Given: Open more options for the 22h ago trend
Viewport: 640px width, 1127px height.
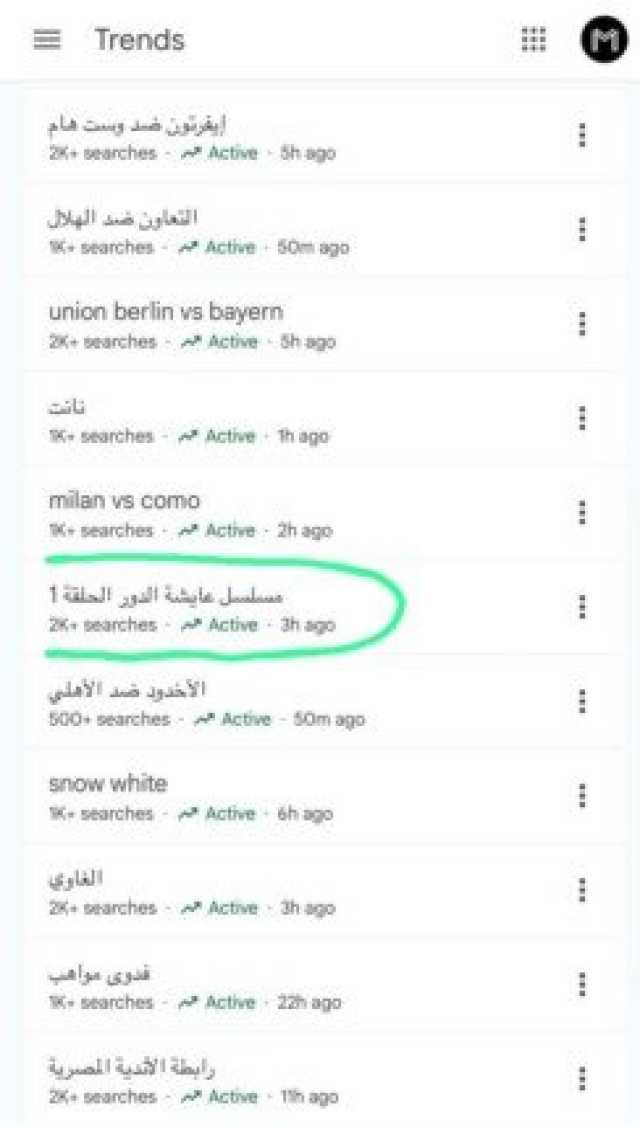Looking at the screenshot, I should click(x=582, y=985).
